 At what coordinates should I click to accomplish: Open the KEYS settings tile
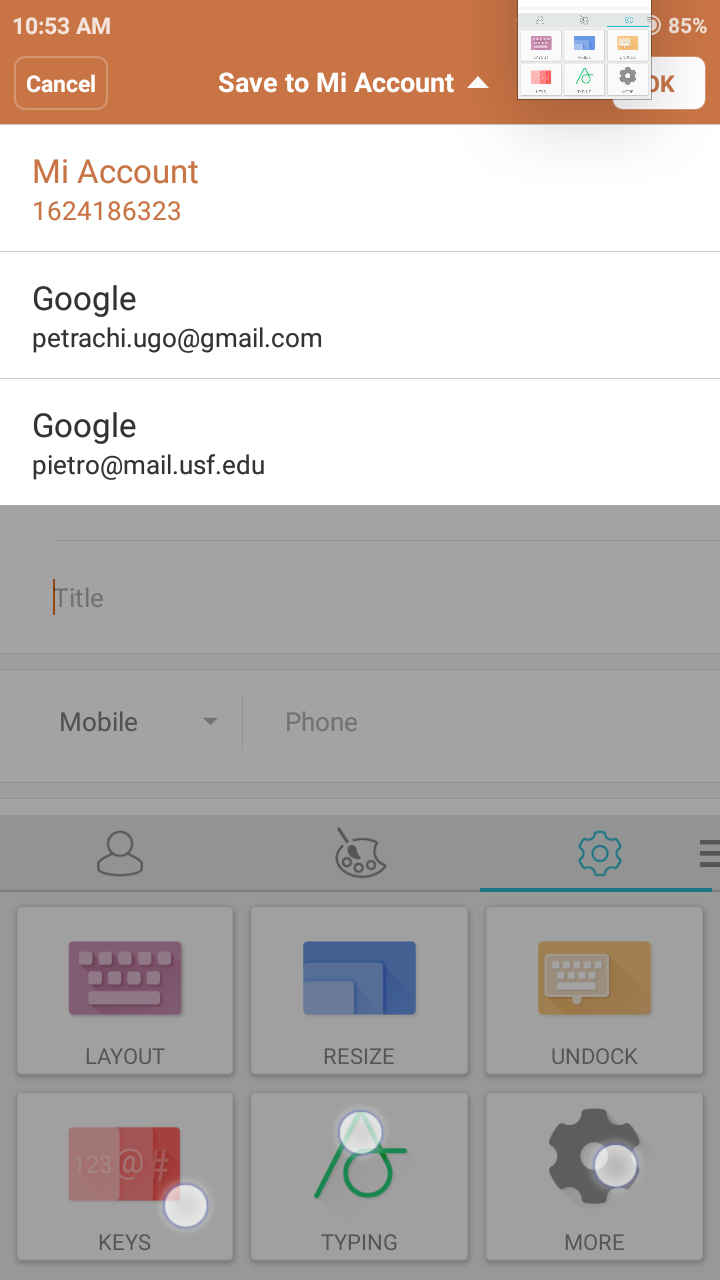(x=125, y=1176)
